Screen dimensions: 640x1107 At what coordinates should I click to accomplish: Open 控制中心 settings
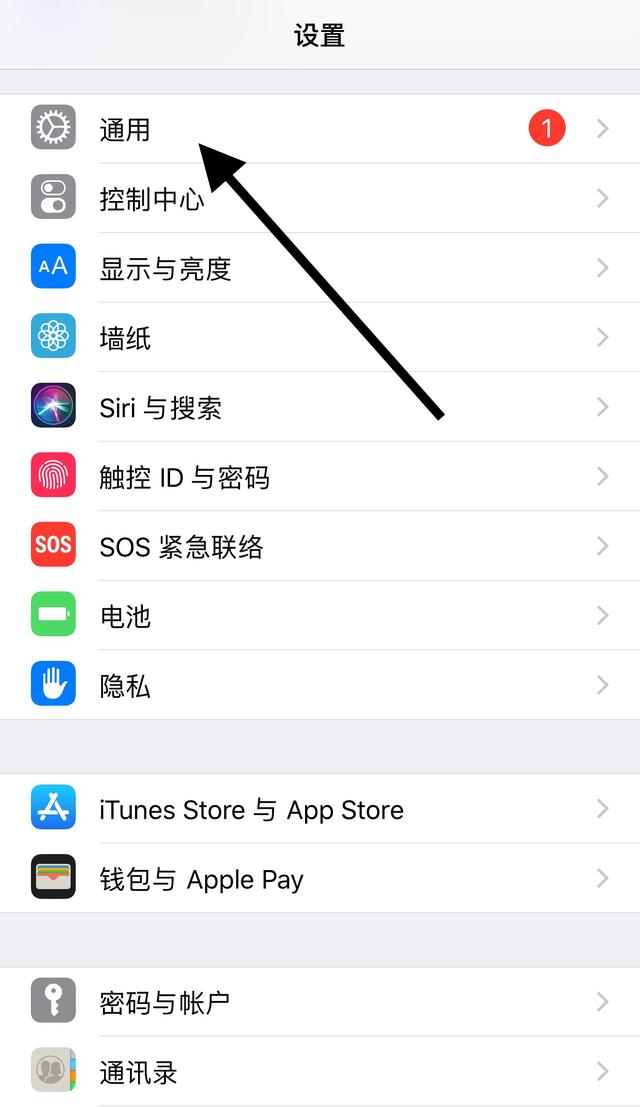coord(320,198)
